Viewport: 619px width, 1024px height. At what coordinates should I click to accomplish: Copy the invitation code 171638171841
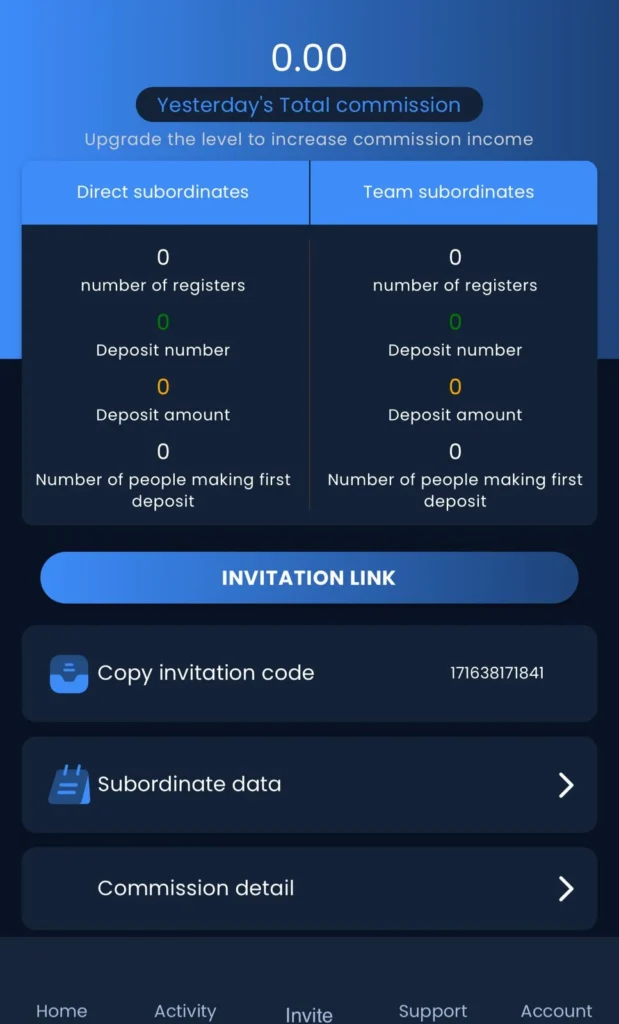[x=309, y=673]
